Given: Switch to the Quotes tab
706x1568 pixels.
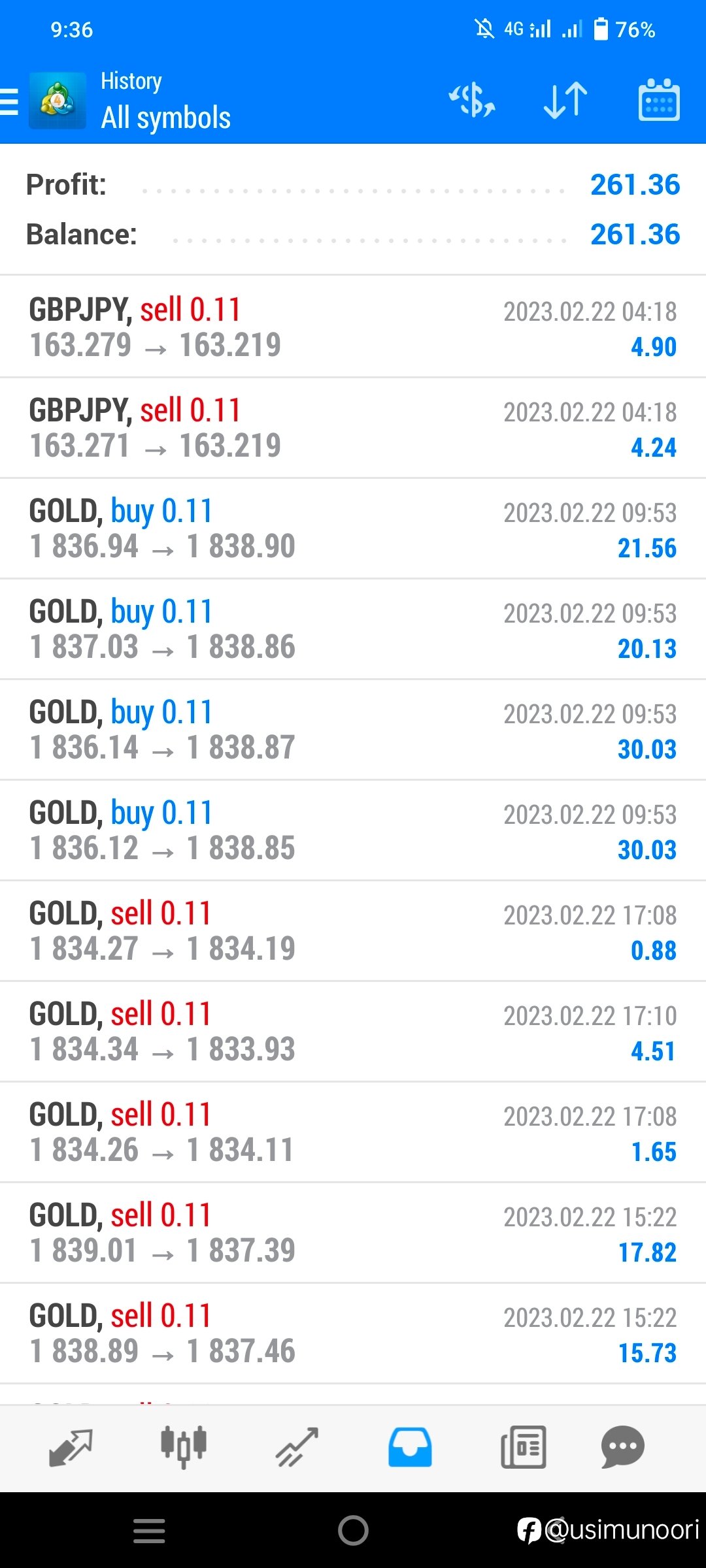Looking at the screenshot, I should click(71, 1448).
